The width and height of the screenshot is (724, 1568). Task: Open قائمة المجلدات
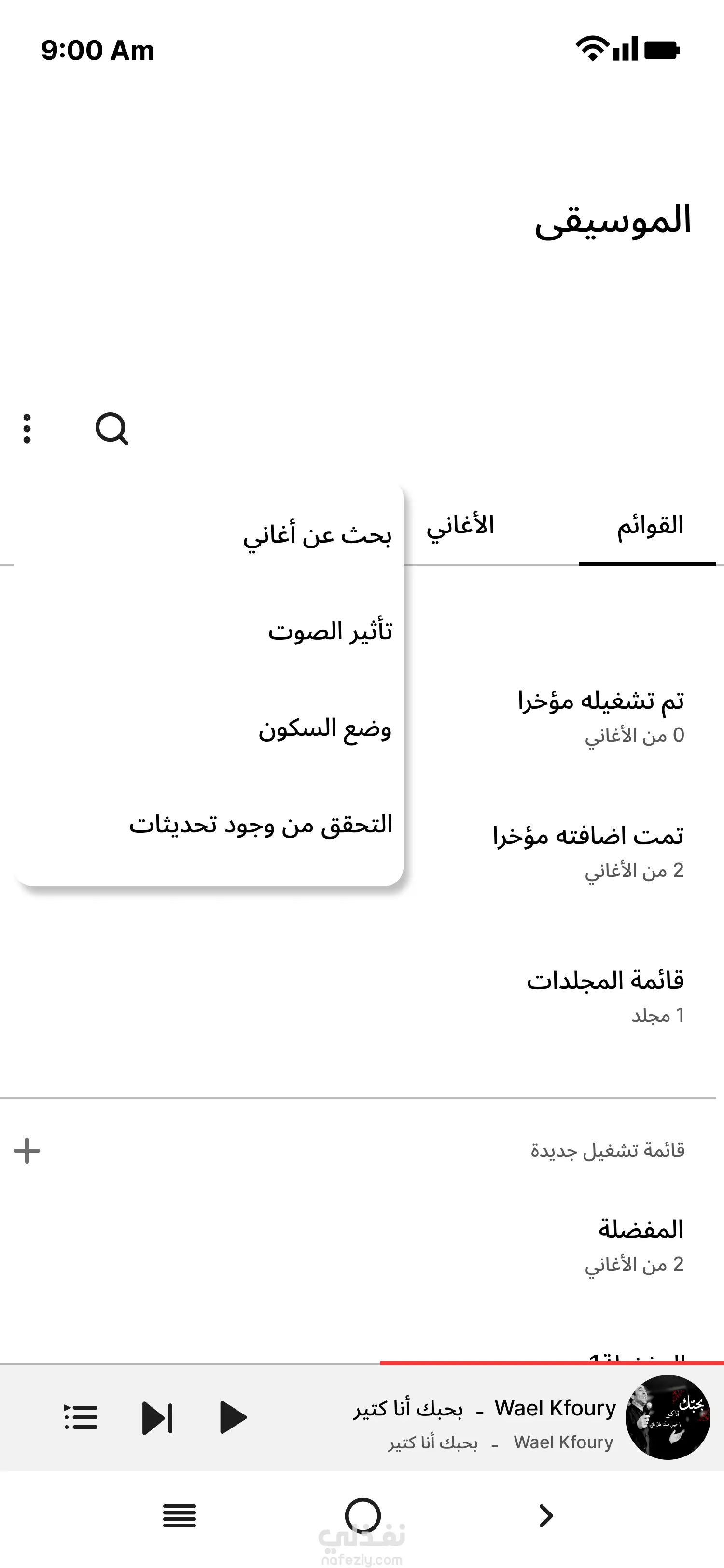pos(605,994)
